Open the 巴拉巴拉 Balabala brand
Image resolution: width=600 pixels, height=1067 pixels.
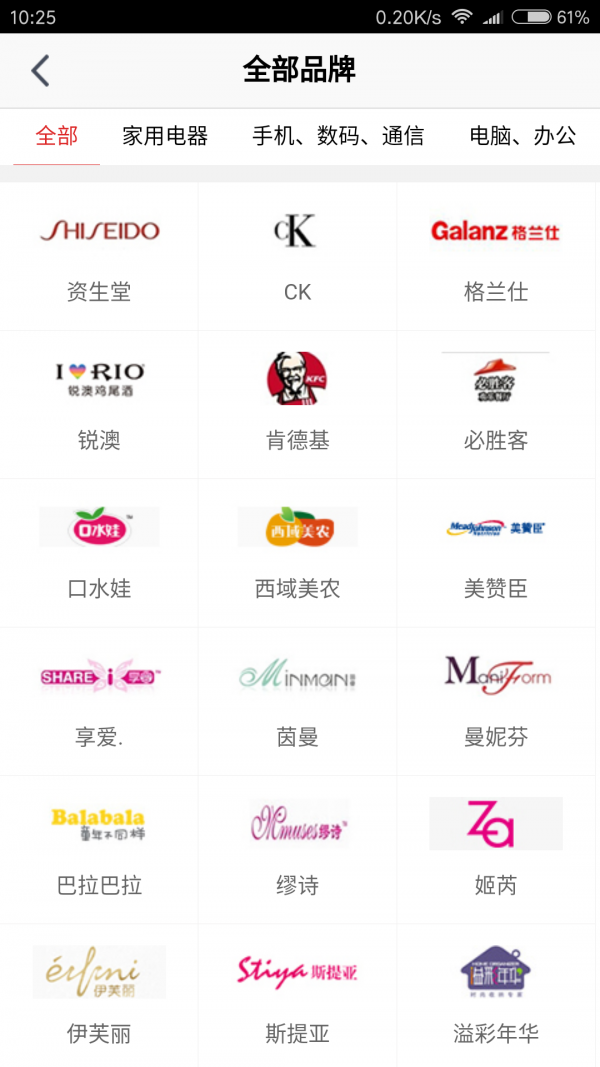click(x=99, y=849)
